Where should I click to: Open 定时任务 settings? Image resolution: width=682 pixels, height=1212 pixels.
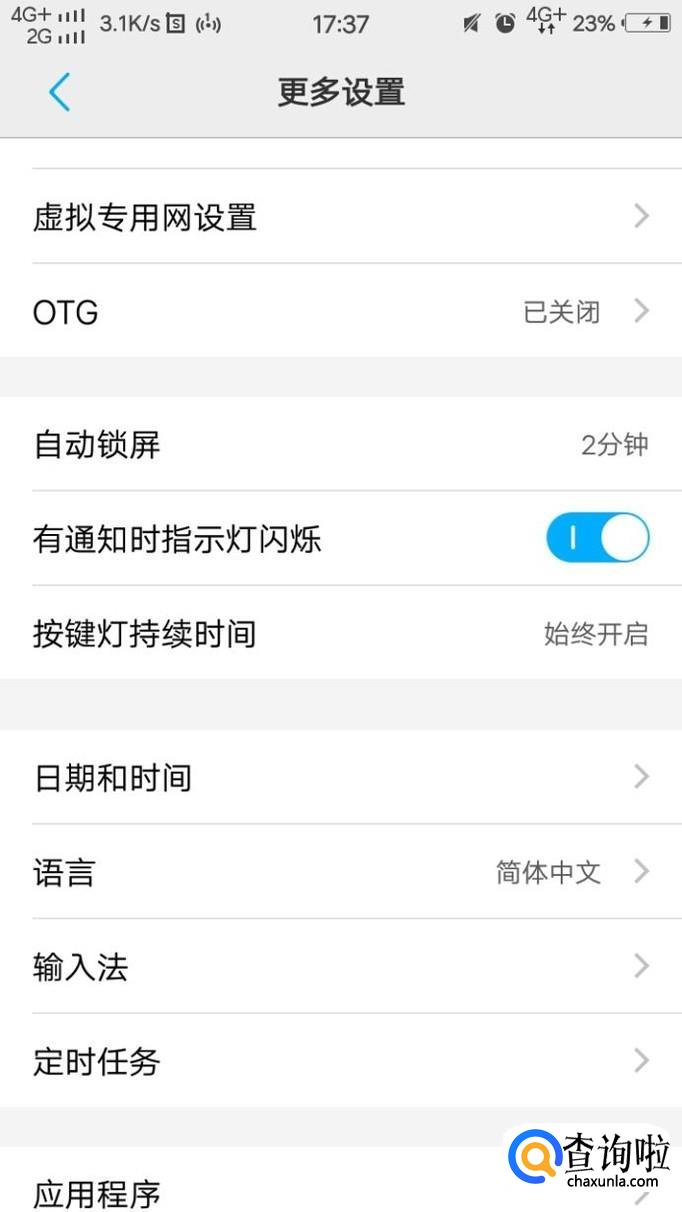tap(340, 1061)
